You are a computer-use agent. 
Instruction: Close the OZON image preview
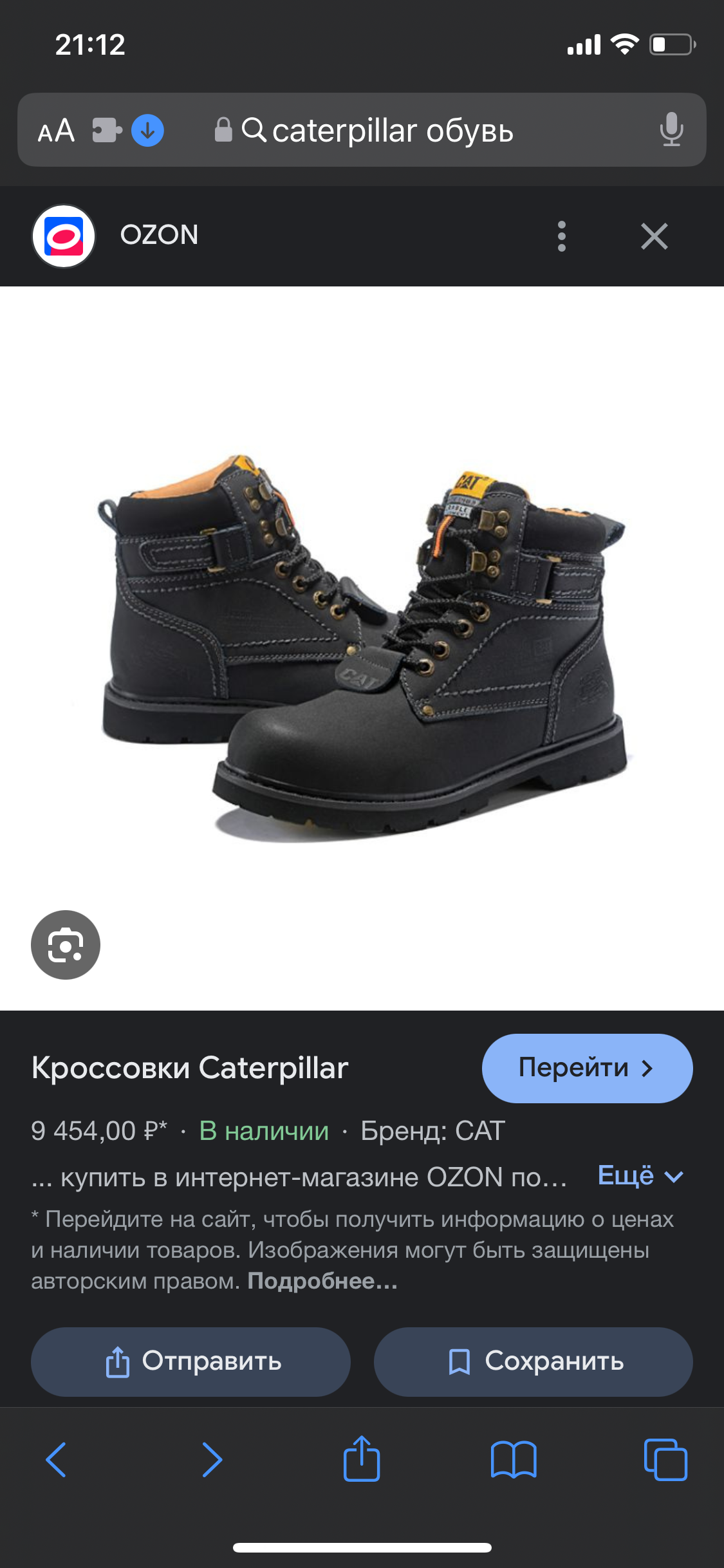click(x=654, y=236)
